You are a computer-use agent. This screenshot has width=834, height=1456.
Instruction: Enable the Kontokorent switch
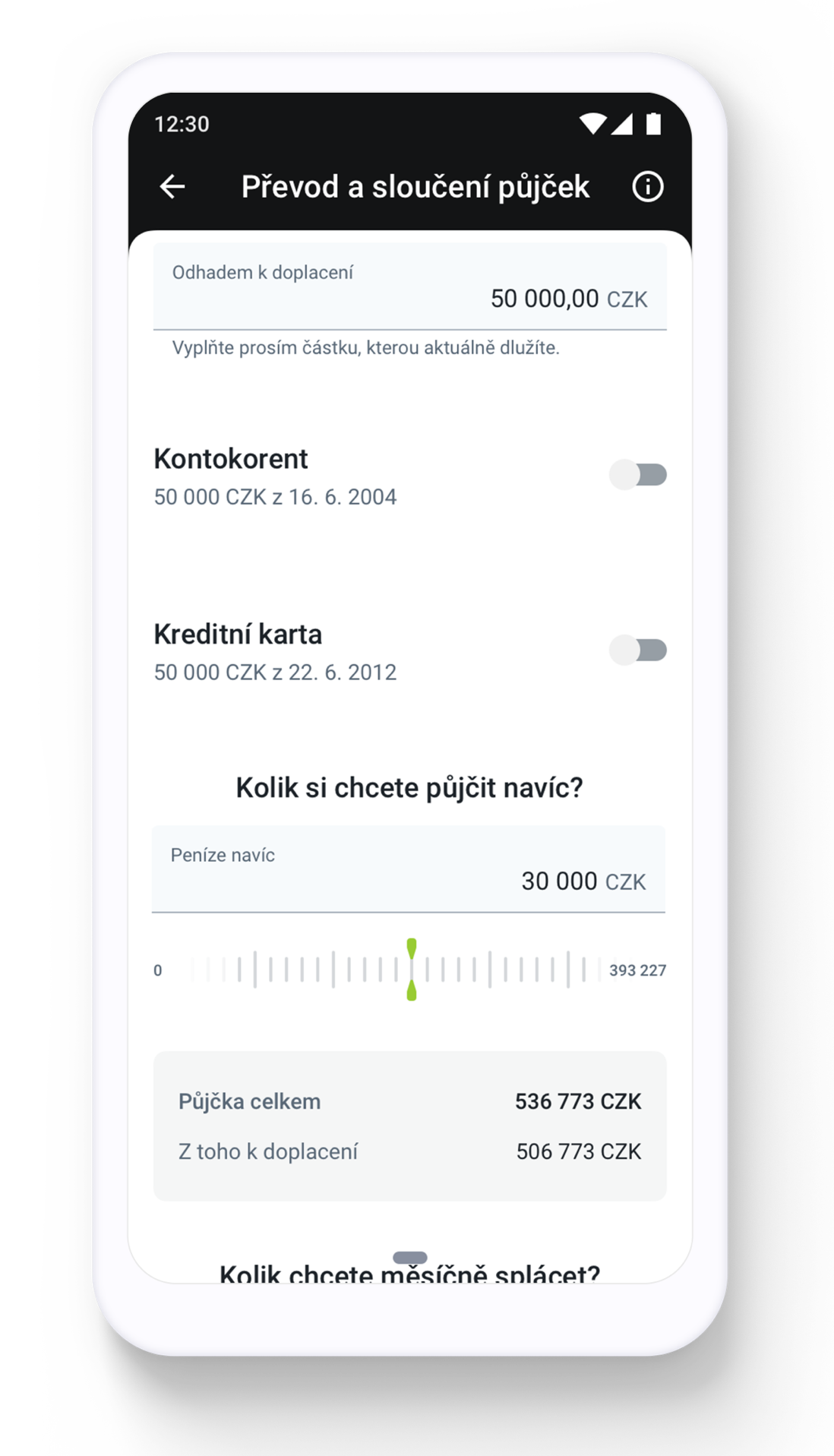click(637, 475)
